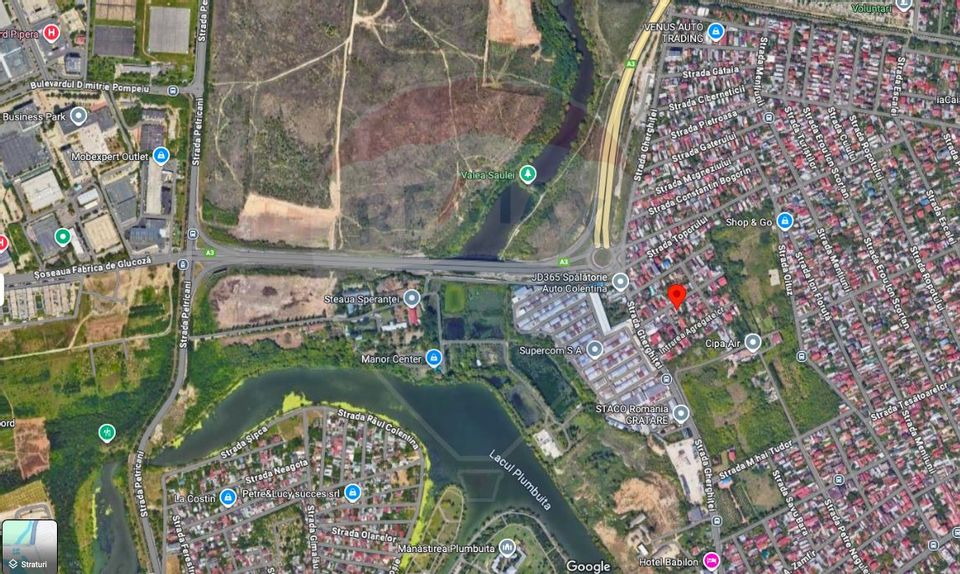Open Manastirea Plumbuita landmark marker
The height and width of the screenshot is (574, 960).
coord(508,548)
